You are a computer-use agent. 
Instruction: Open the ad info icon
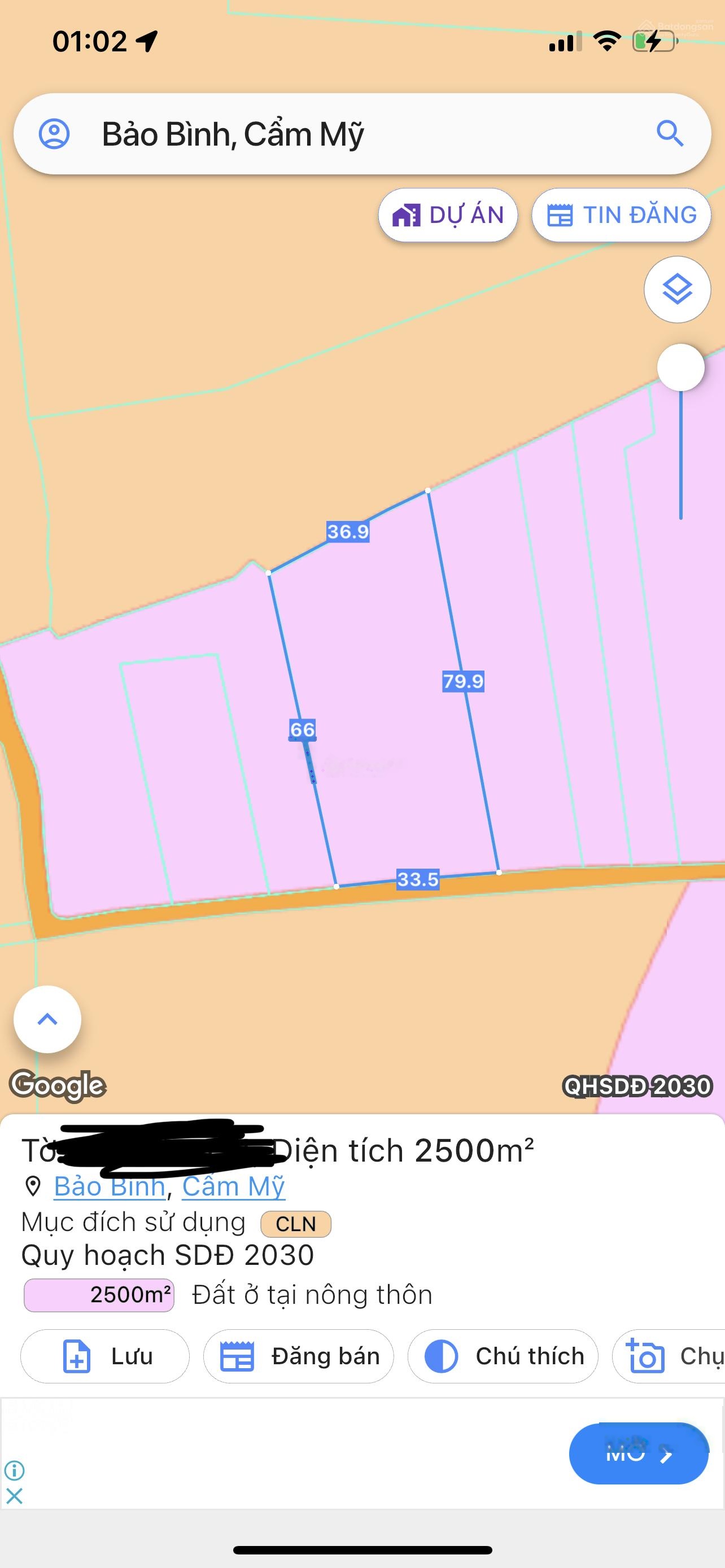(x=14, y=1470)
